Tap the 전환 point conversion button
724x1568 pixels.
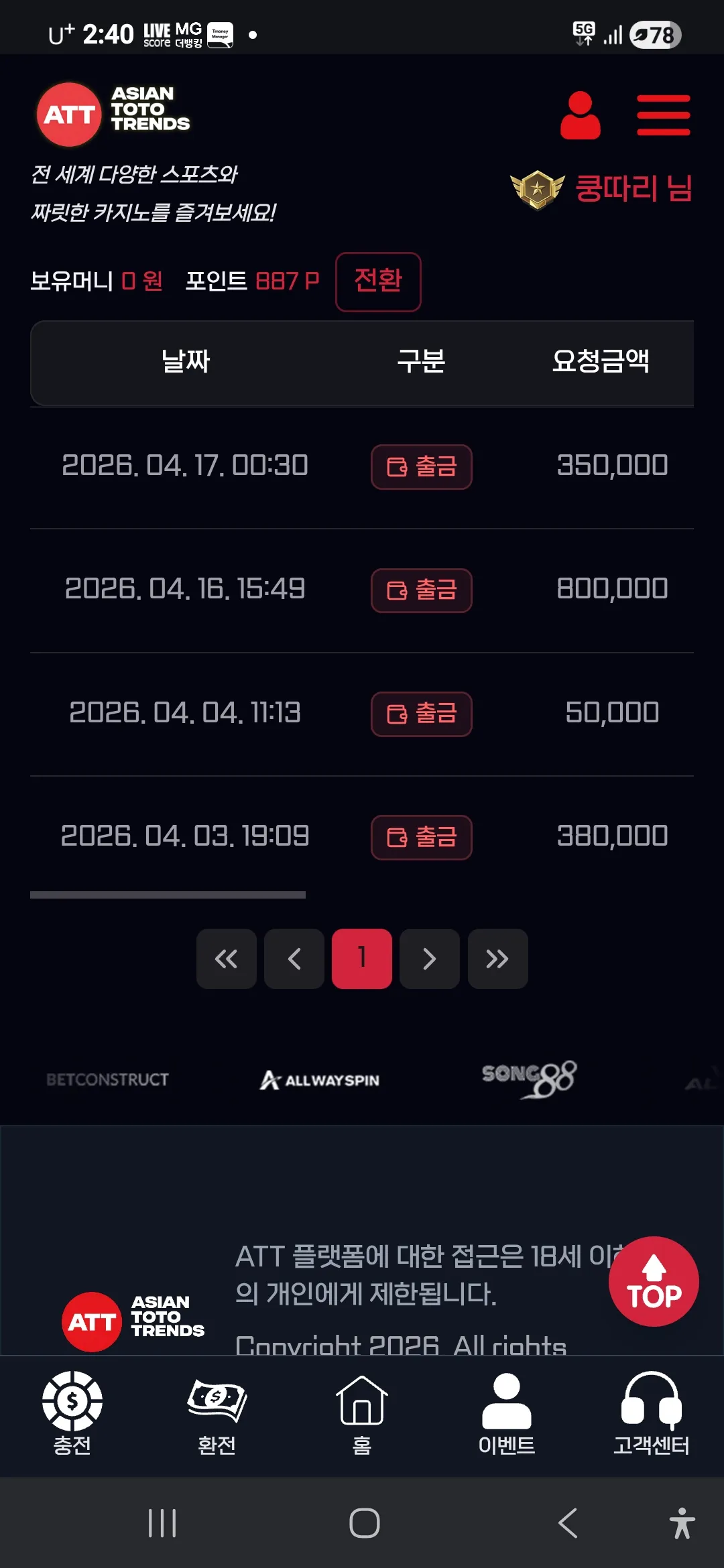click(378, 281)
